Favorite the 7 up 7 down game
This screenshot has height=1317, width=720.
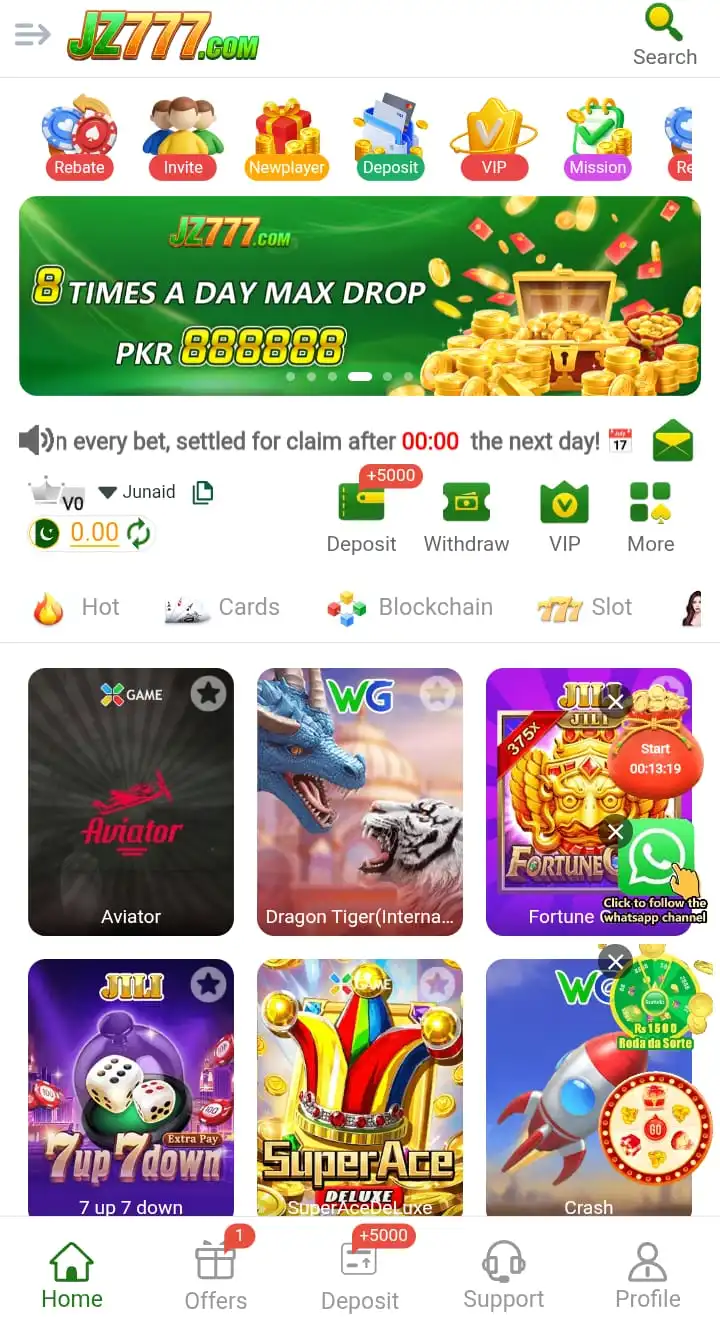coord(208,985)
